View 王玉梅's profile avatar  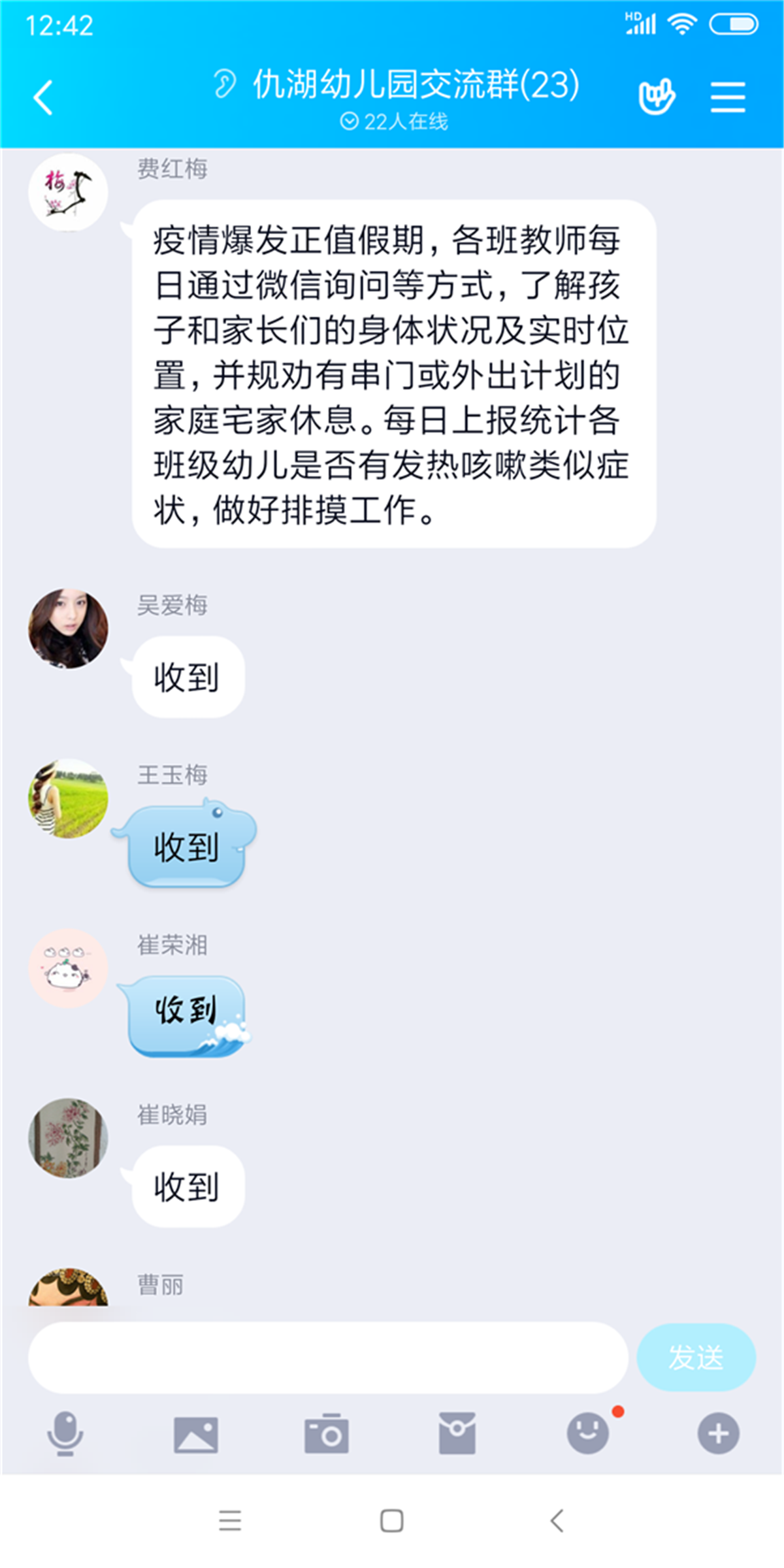[x=68, y=798]
